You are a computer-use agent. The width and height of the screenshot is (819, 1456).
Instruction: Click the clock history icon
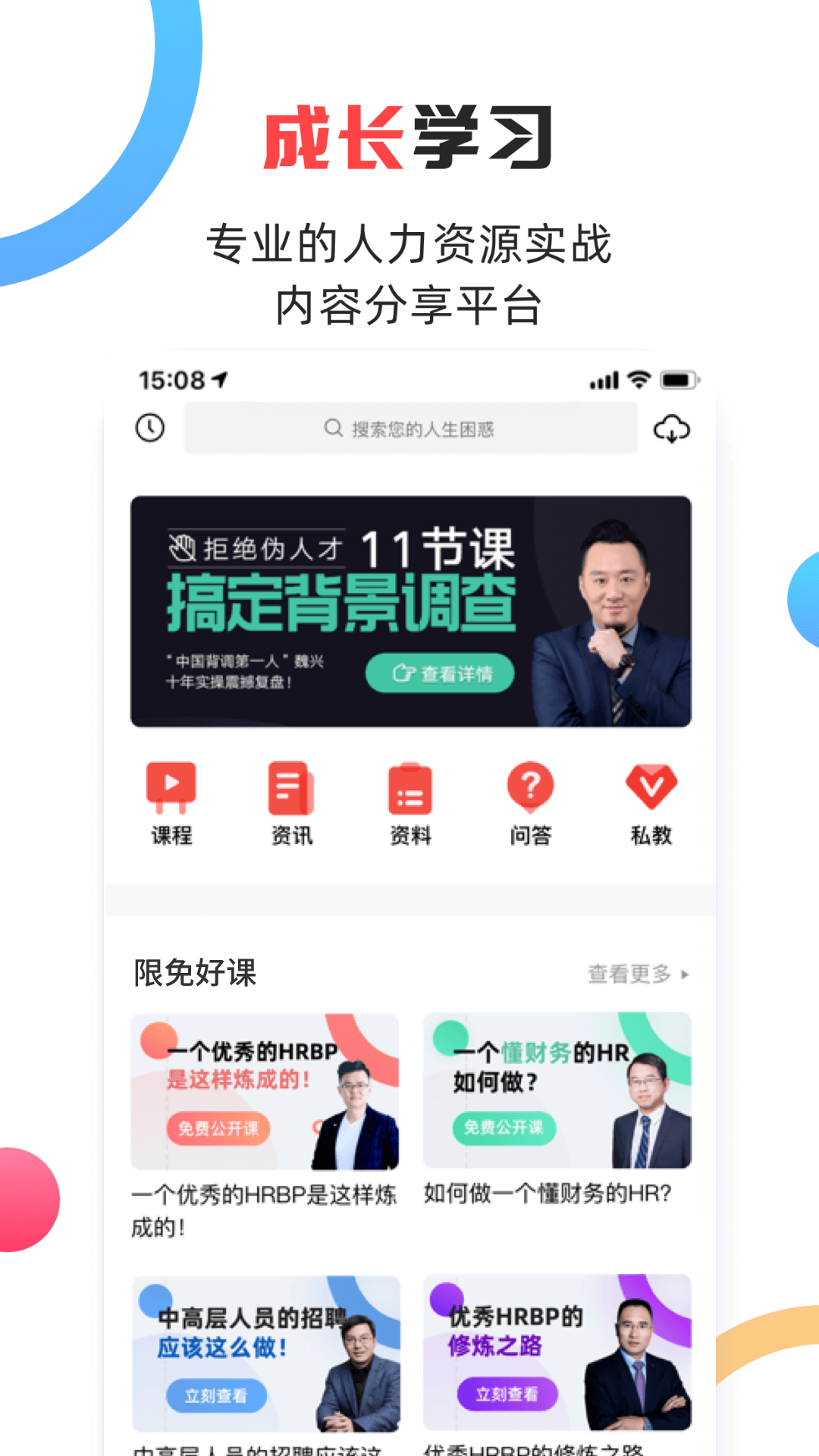(x=149, y=428)
